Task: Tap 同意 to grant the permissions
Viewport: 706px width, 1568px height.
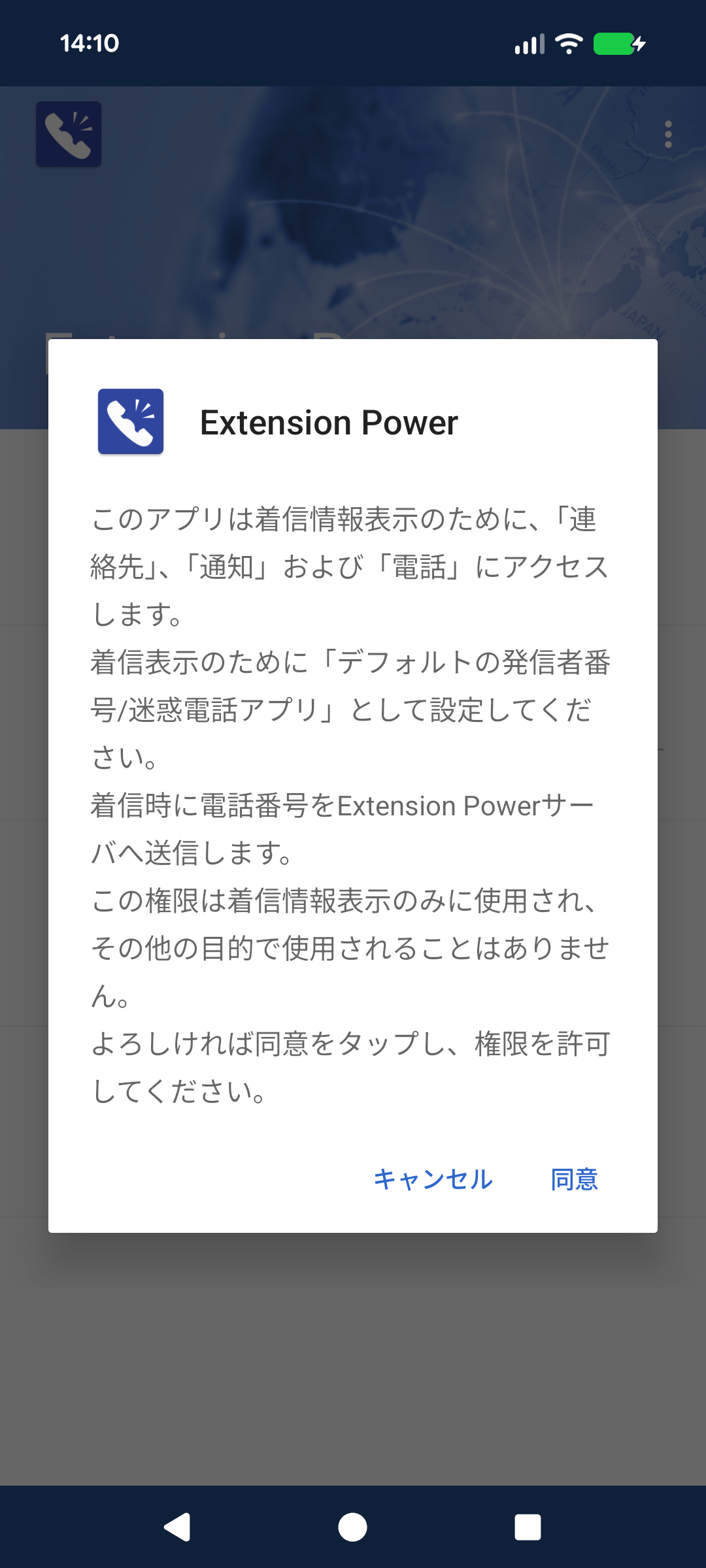Action: (575, 1179)
